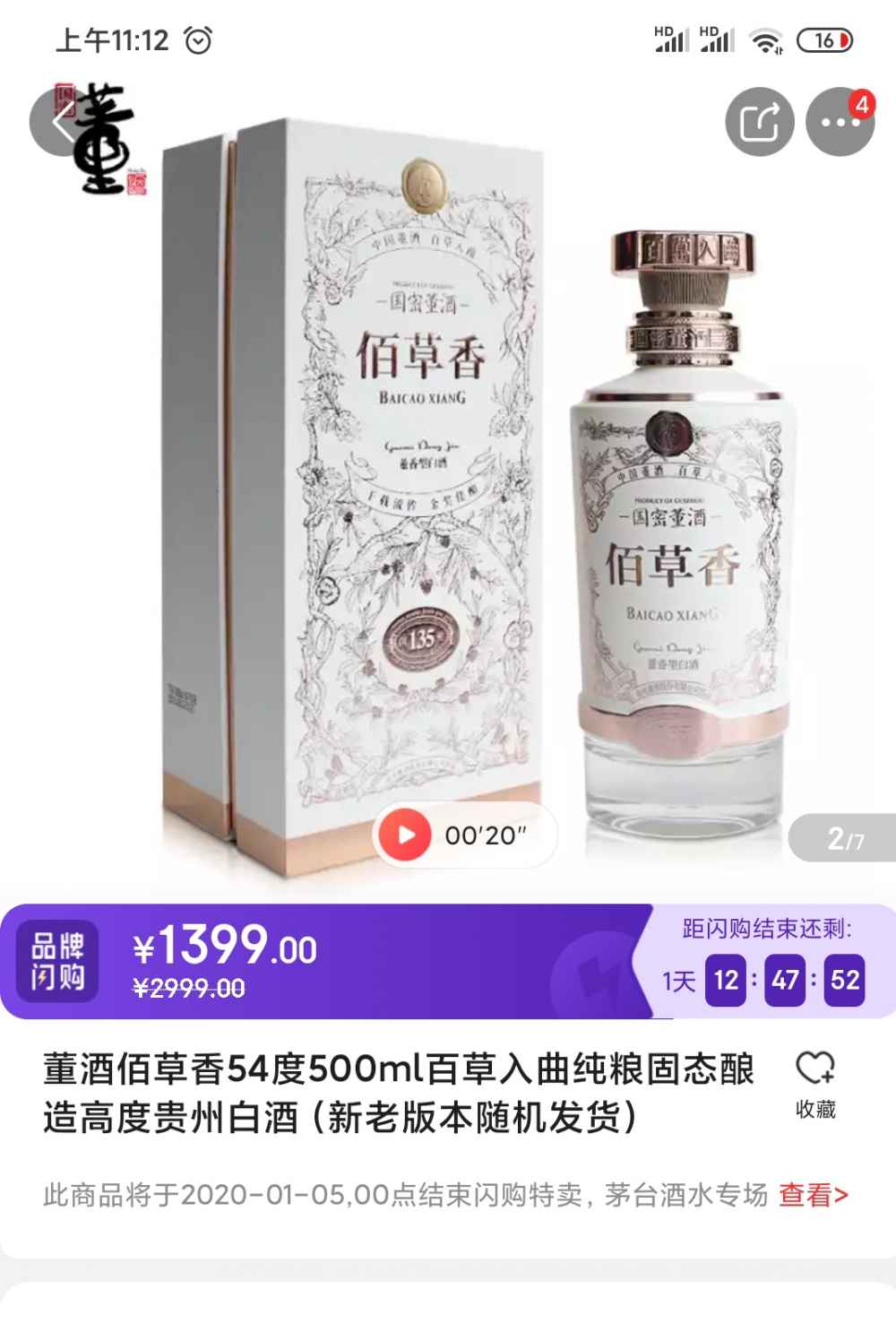
Task: Go back using the back arrow
Action: tap(61, 122)
